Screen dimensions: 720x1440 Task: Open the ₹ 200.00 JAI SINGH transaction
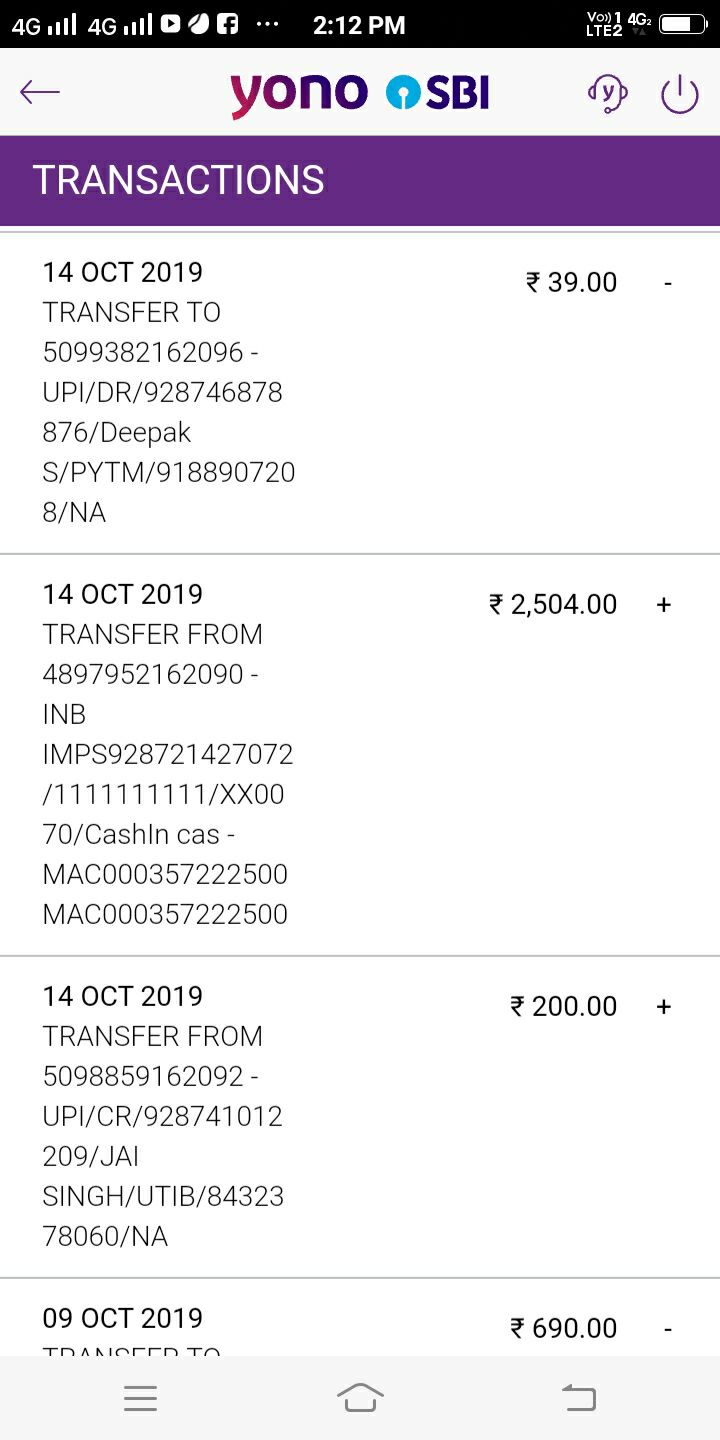coord(360,1117)
